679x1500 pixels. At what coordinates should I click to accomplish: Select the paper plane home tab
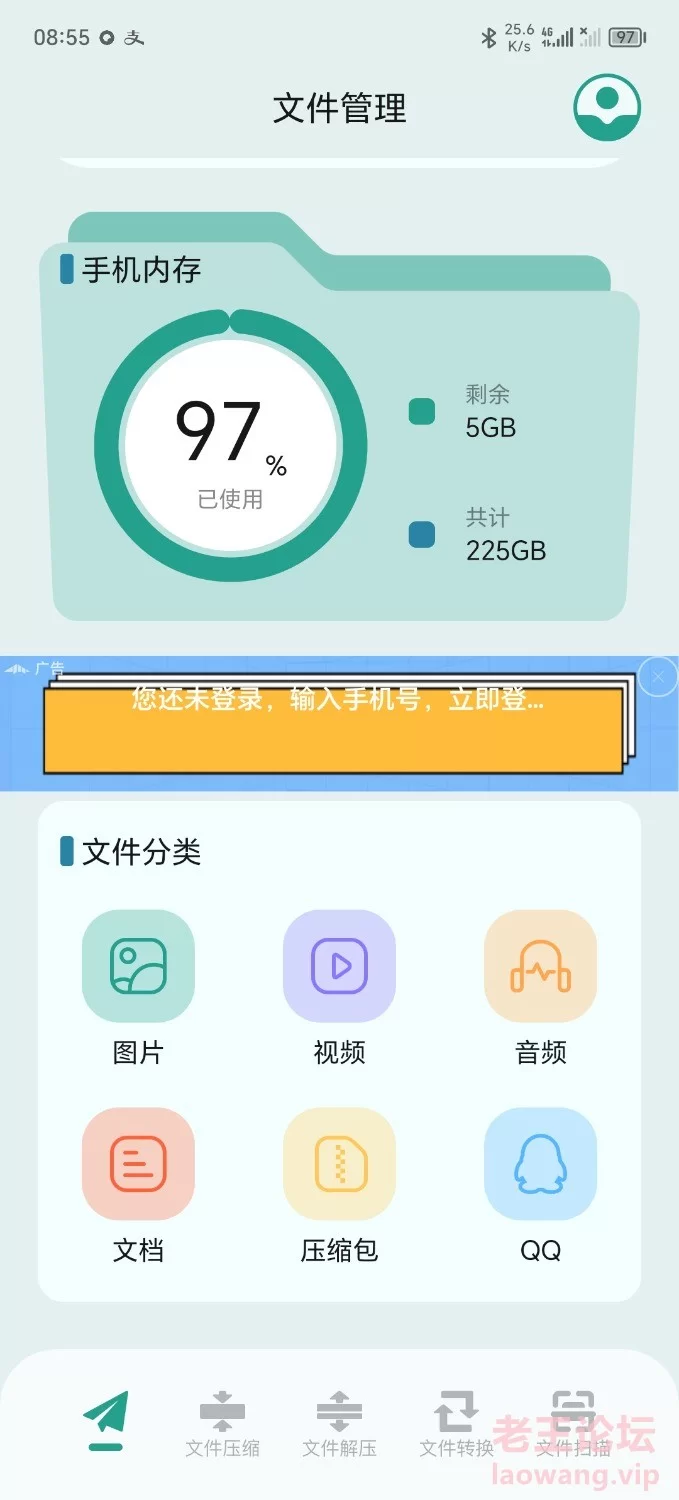tap(106, 1420)
